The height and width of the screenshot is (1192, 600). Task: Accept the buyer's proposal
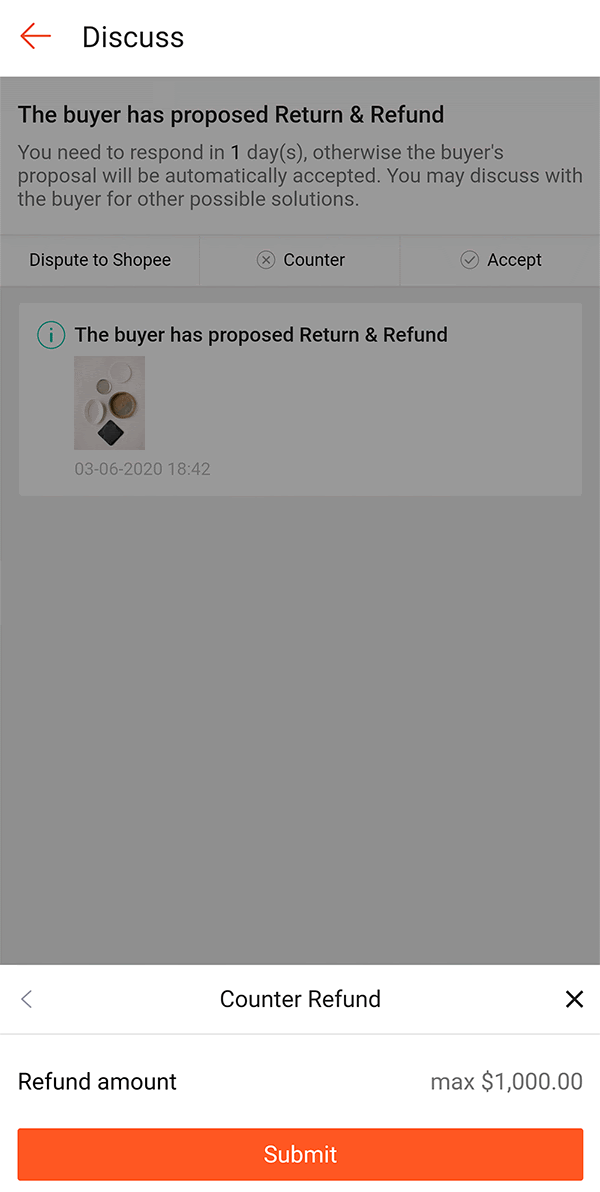point(500,260)
